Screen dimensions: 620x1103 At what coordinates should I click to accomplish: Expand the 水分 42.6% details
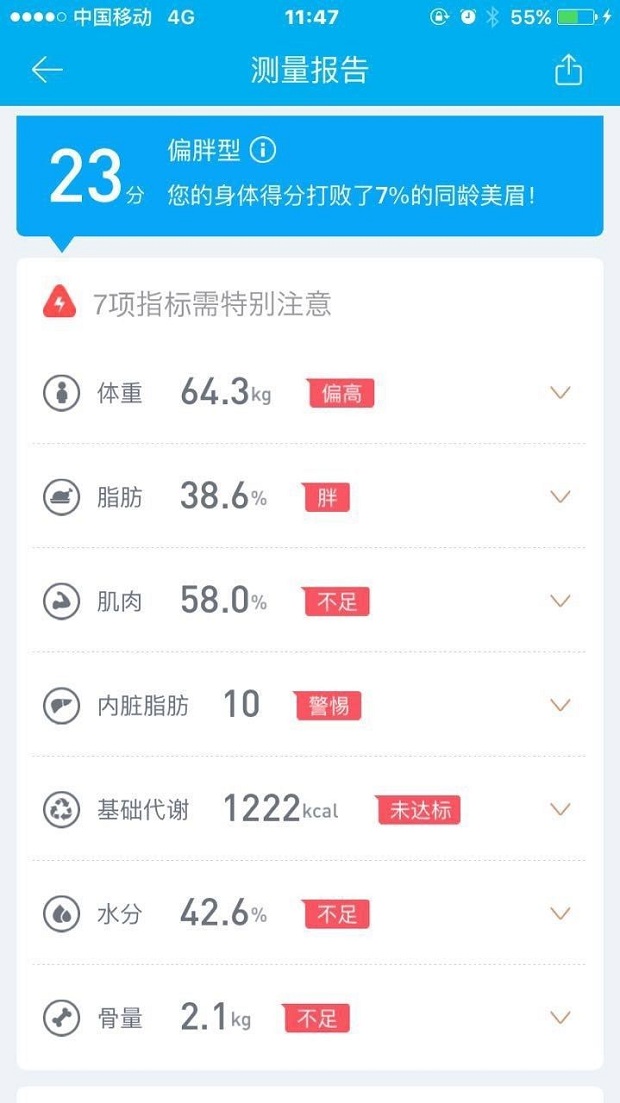click(x=310, y=913)
